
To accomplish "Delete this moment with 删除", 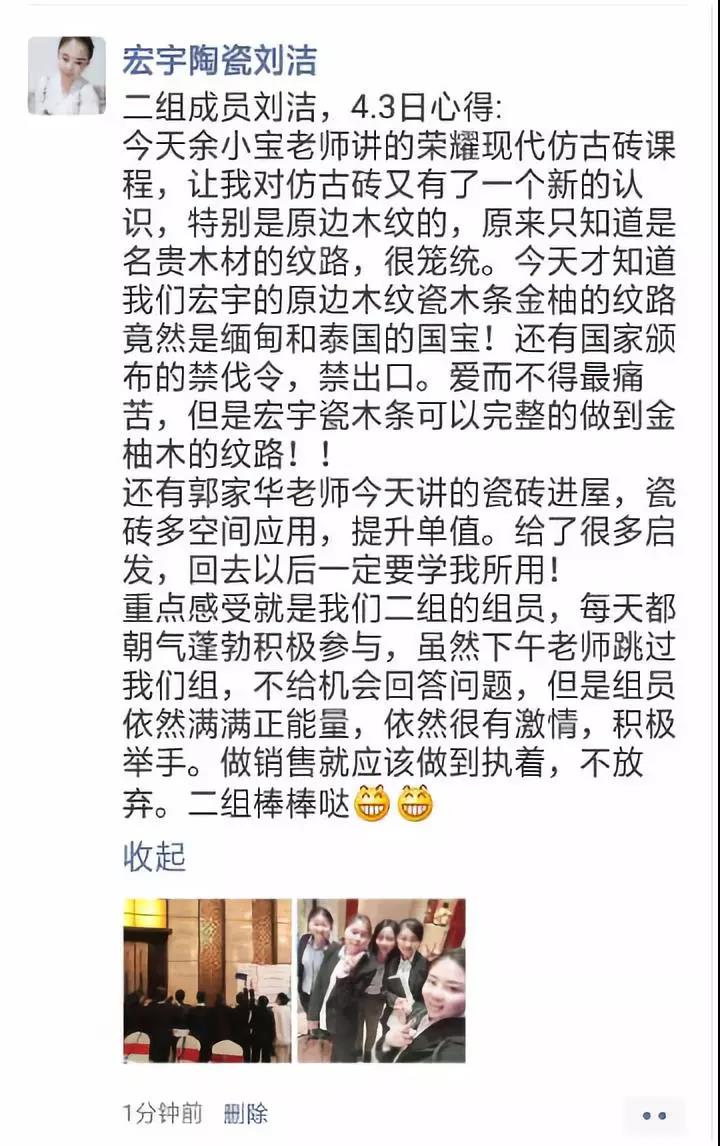I will [245, 1113].
